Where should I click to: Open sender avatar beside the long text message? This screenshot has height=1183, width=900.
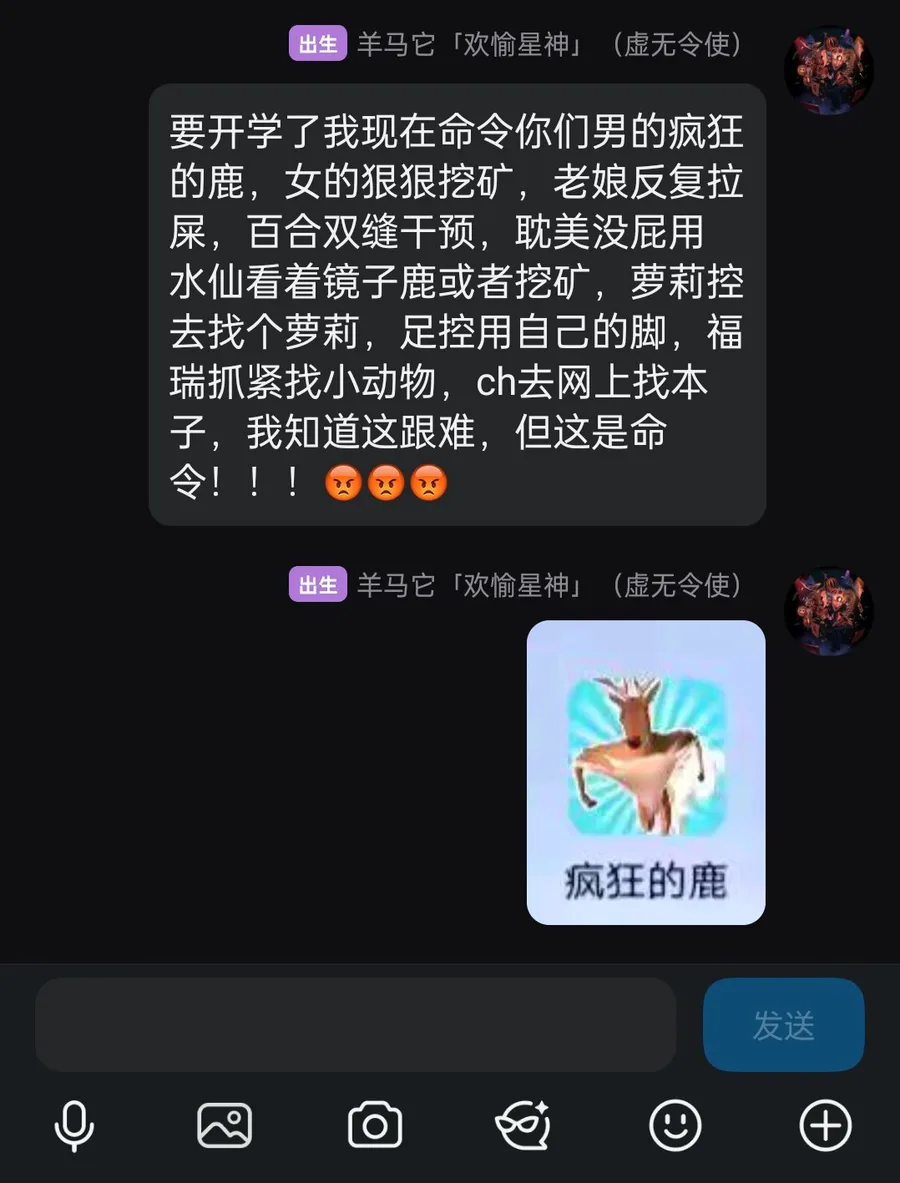click(828, 71)
